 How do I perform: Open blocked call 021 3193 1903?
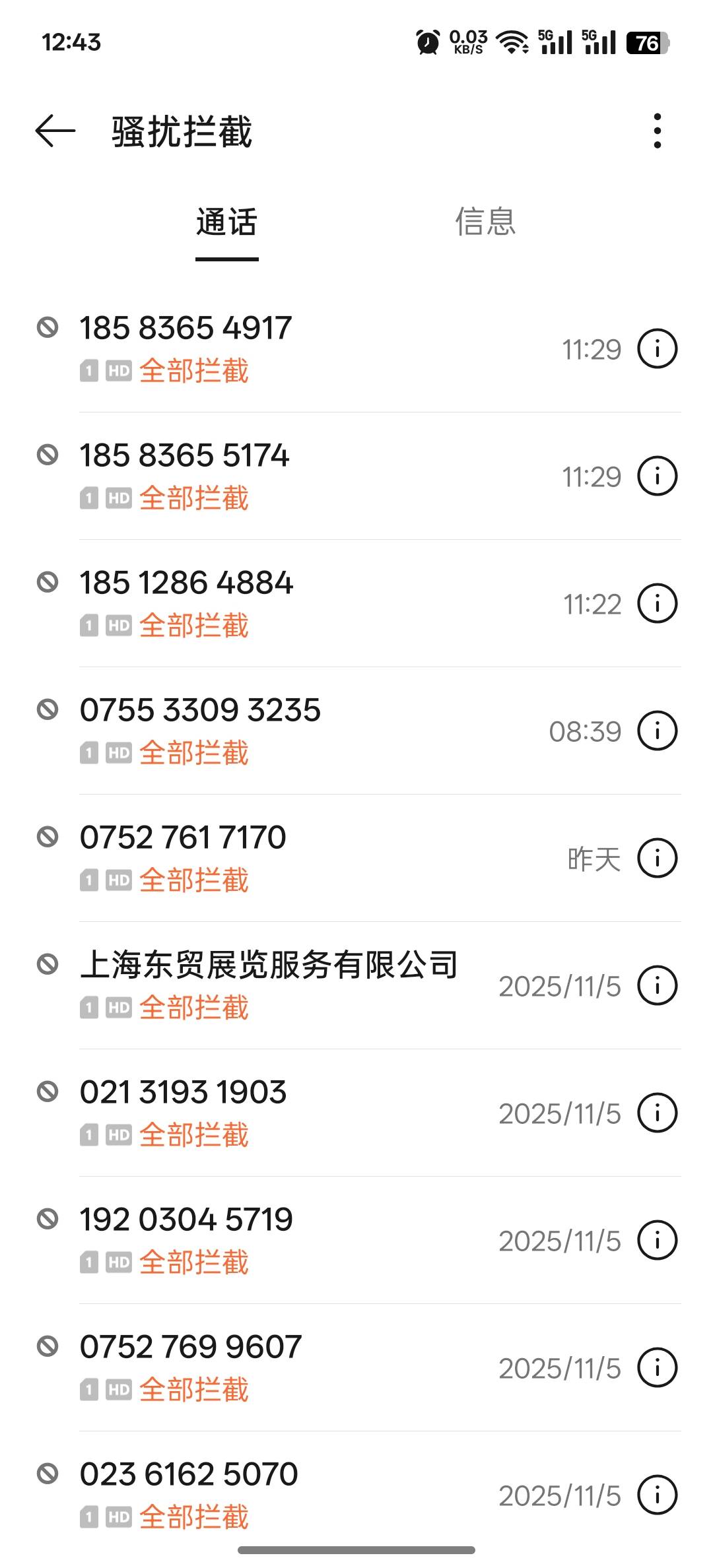coord(183,1092)
